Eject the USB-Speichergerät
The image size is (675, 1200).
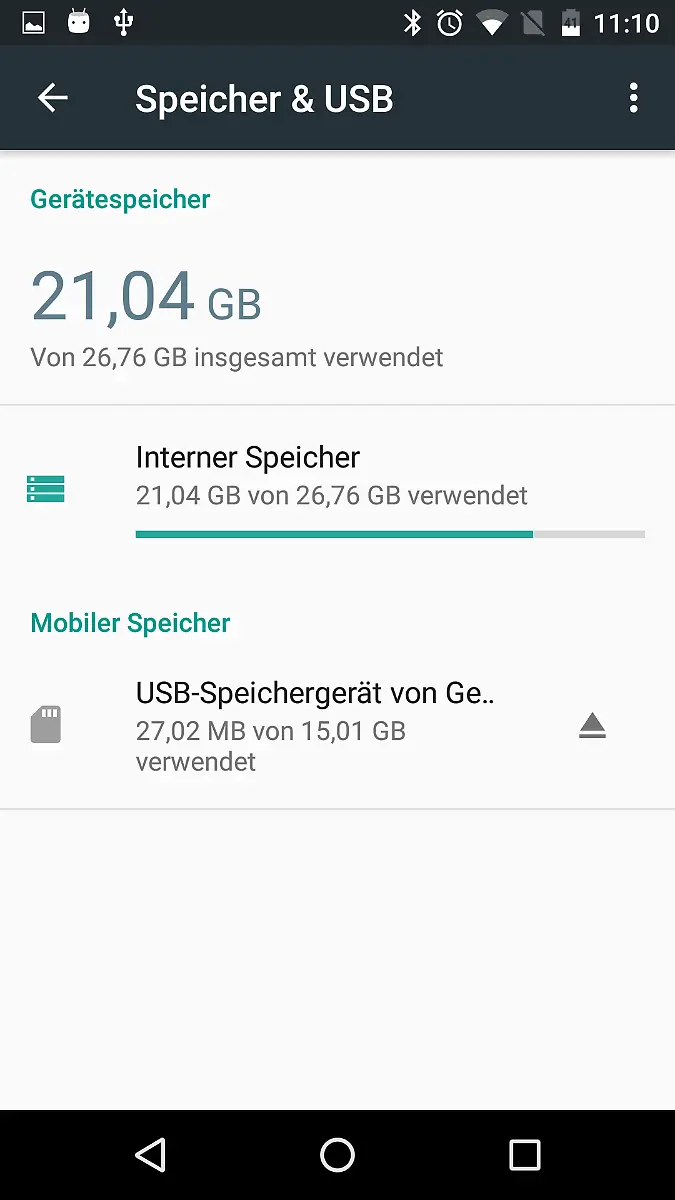592,727
